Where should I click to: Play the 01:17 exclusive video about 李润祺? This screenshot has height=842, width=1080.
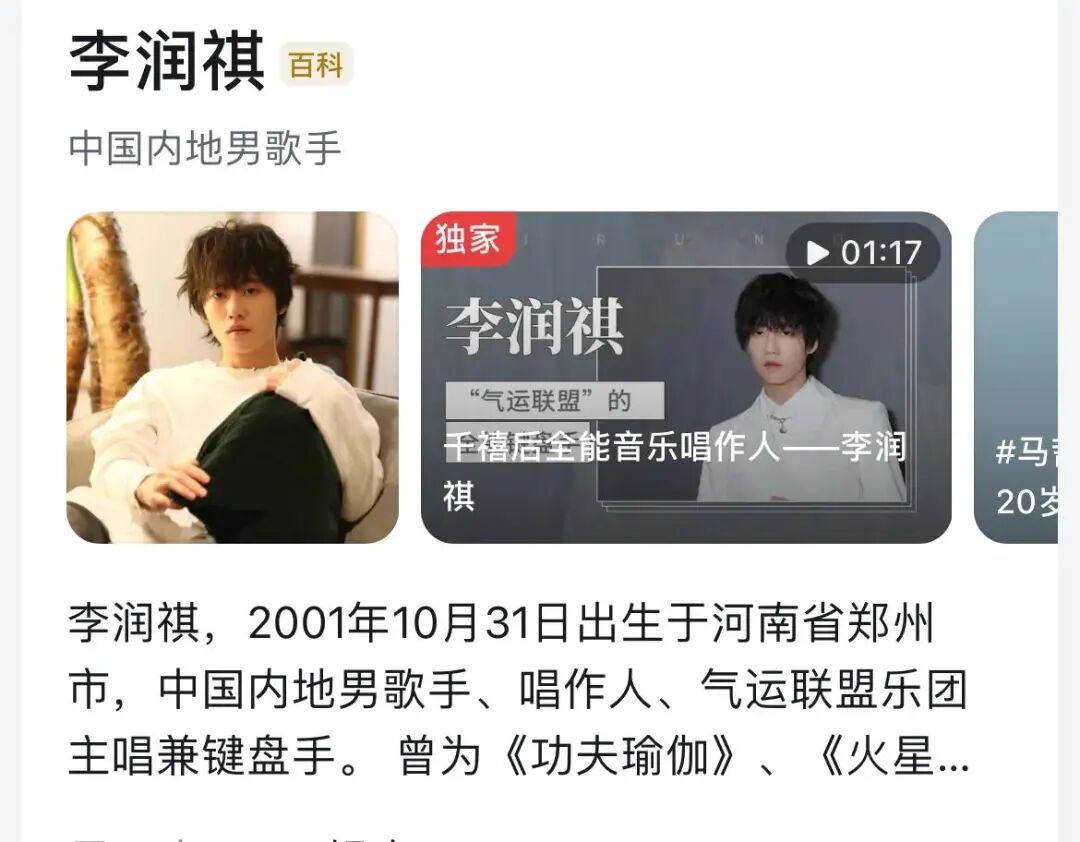pyautogui.click(x=686, y=377)
